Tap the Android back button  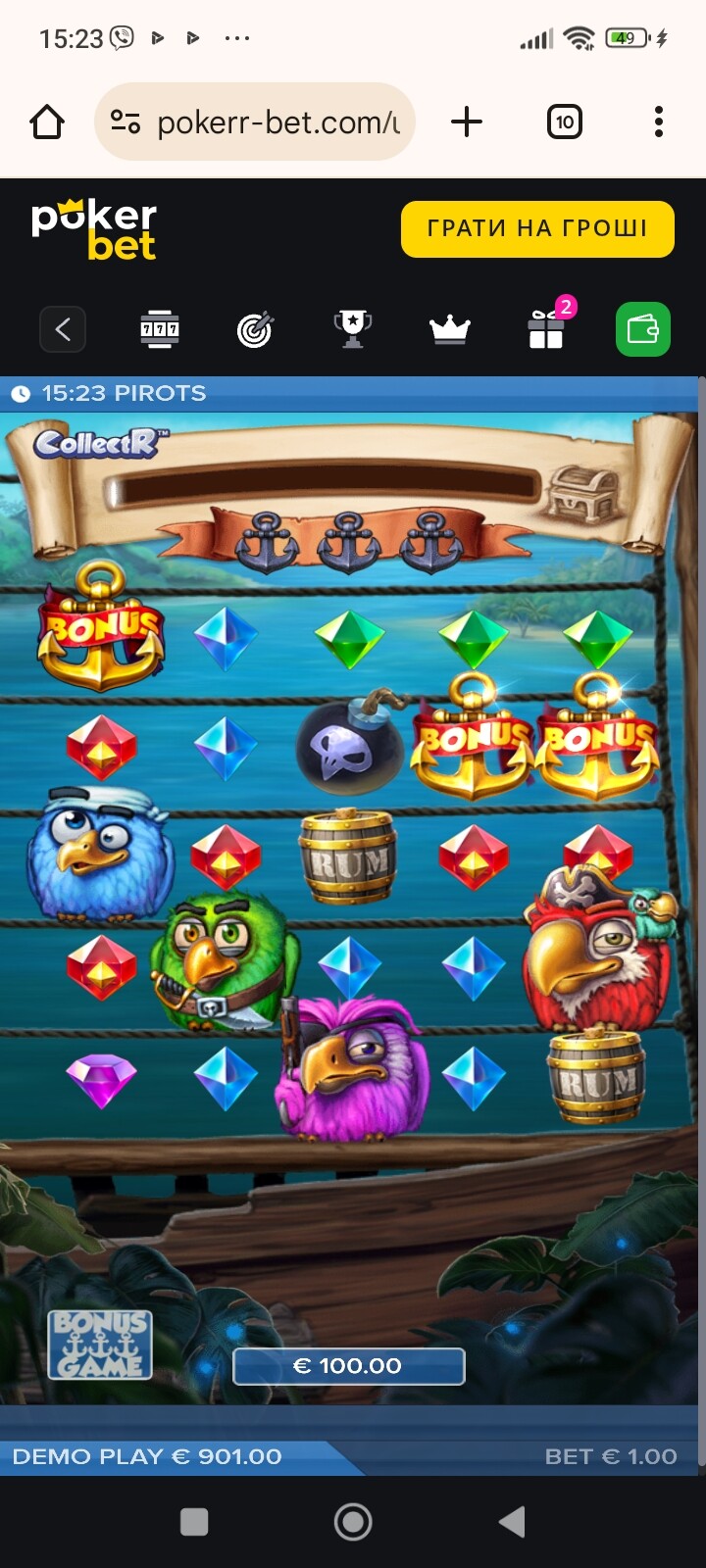(512, 1522)
